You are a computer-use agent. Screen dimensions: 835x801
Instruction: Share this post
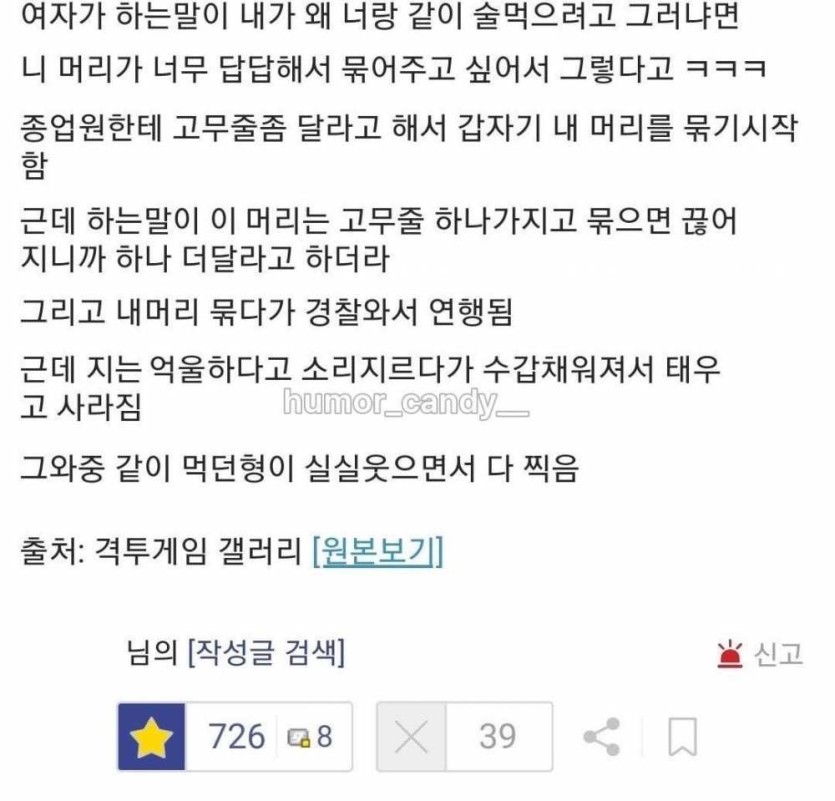601,737
